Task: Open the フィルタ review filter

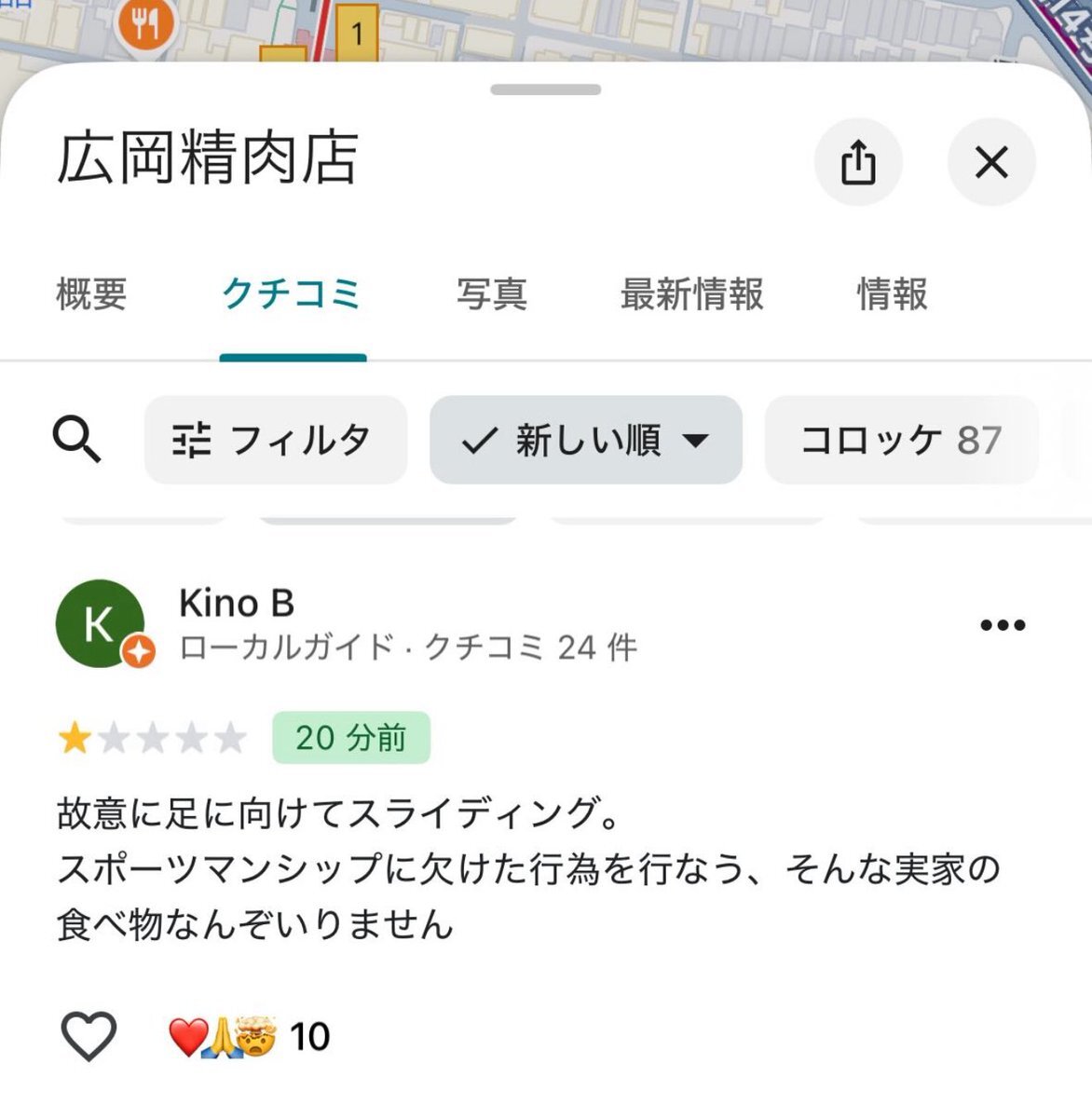Action: click(275, 440)
